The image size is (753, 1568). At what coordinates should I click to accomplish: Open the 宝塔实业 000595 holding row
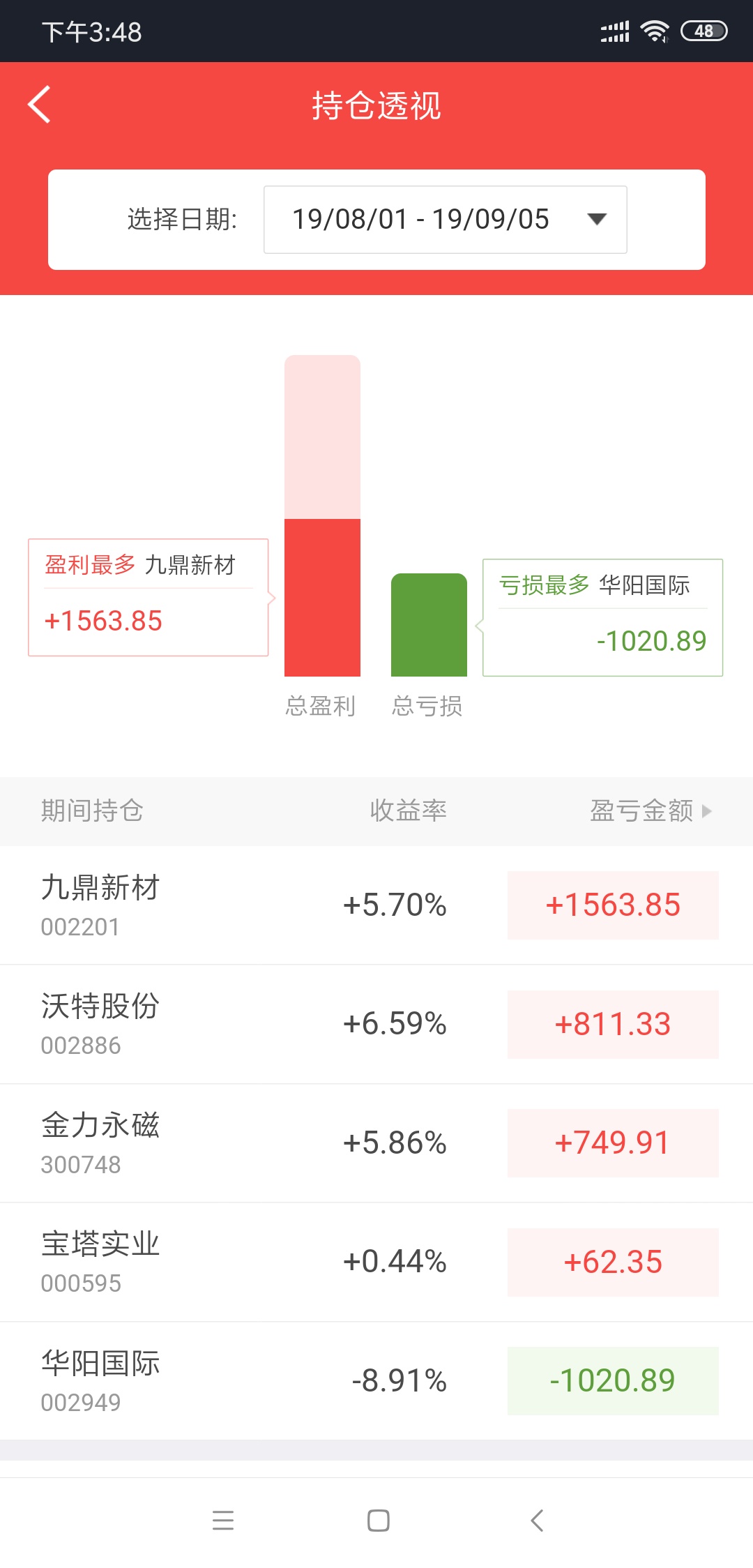tap(376, 1262)
